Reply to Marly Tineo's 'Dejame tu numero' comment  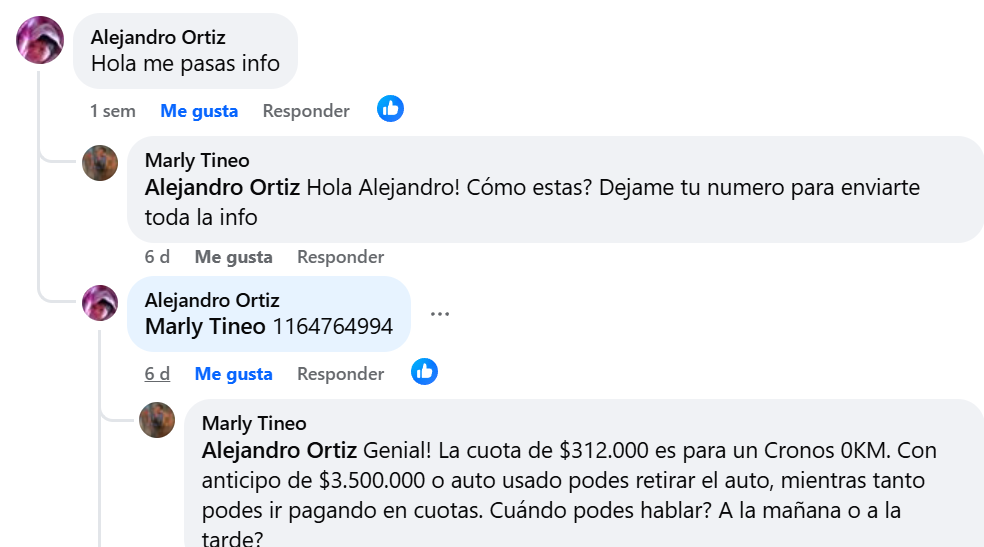click(x=340, y=257)
